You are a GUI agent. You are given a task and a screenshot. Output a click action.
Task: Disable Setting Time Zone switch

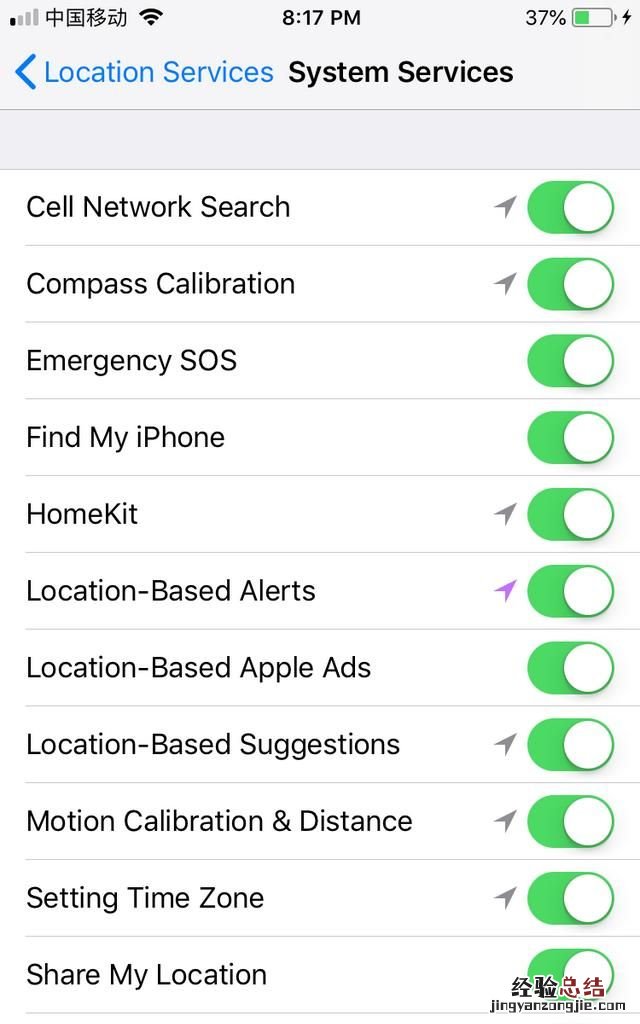[570, 898]
